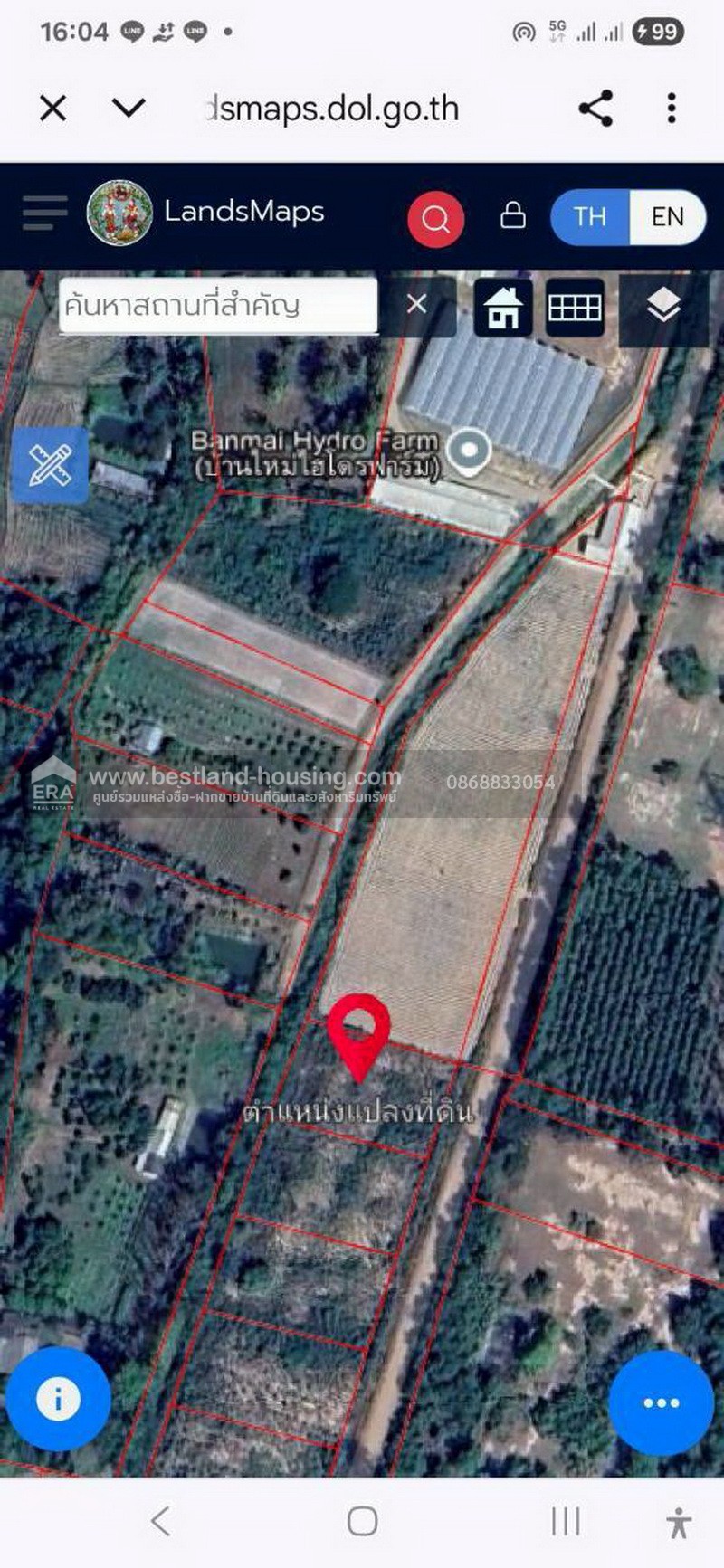The width and height of the screenshot is (724, 1568).
Task: Focus the place search field
Action: coord(218,305)
